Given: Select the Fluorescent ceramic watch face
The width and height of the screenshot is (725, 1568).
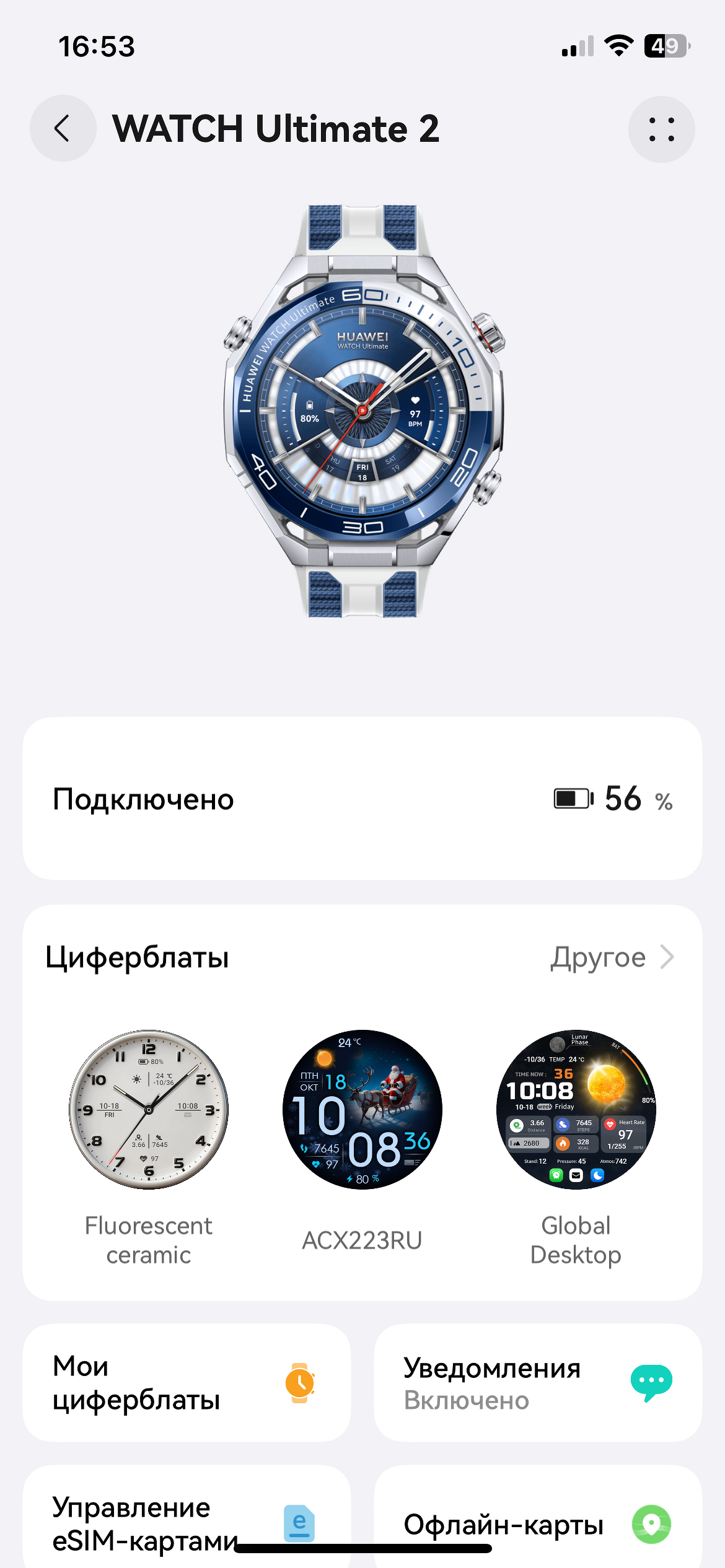Looking at the screenshot, I should 149,1110.
